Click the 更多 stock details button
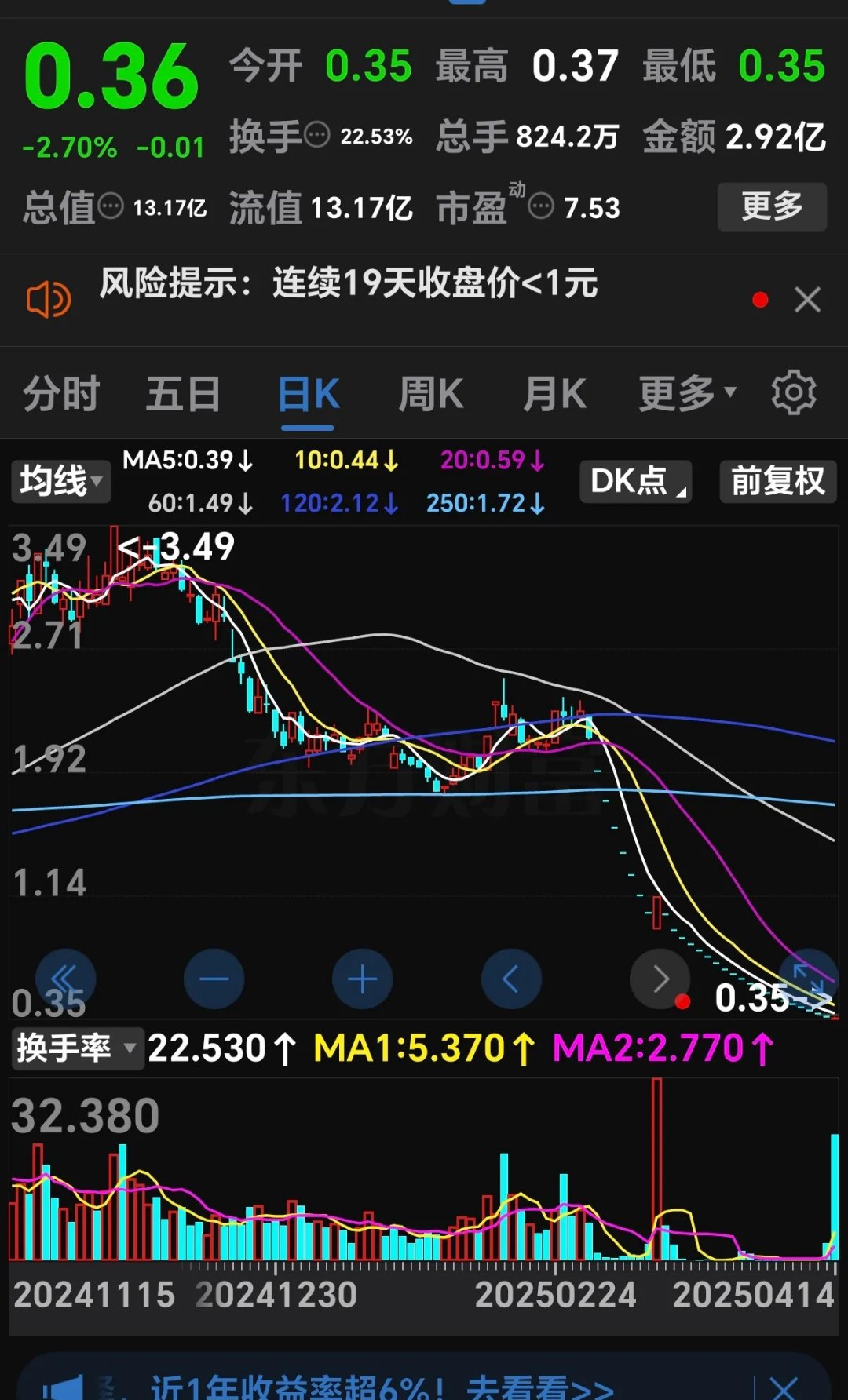The image size is (848, 1400). (x=772, y=207)
